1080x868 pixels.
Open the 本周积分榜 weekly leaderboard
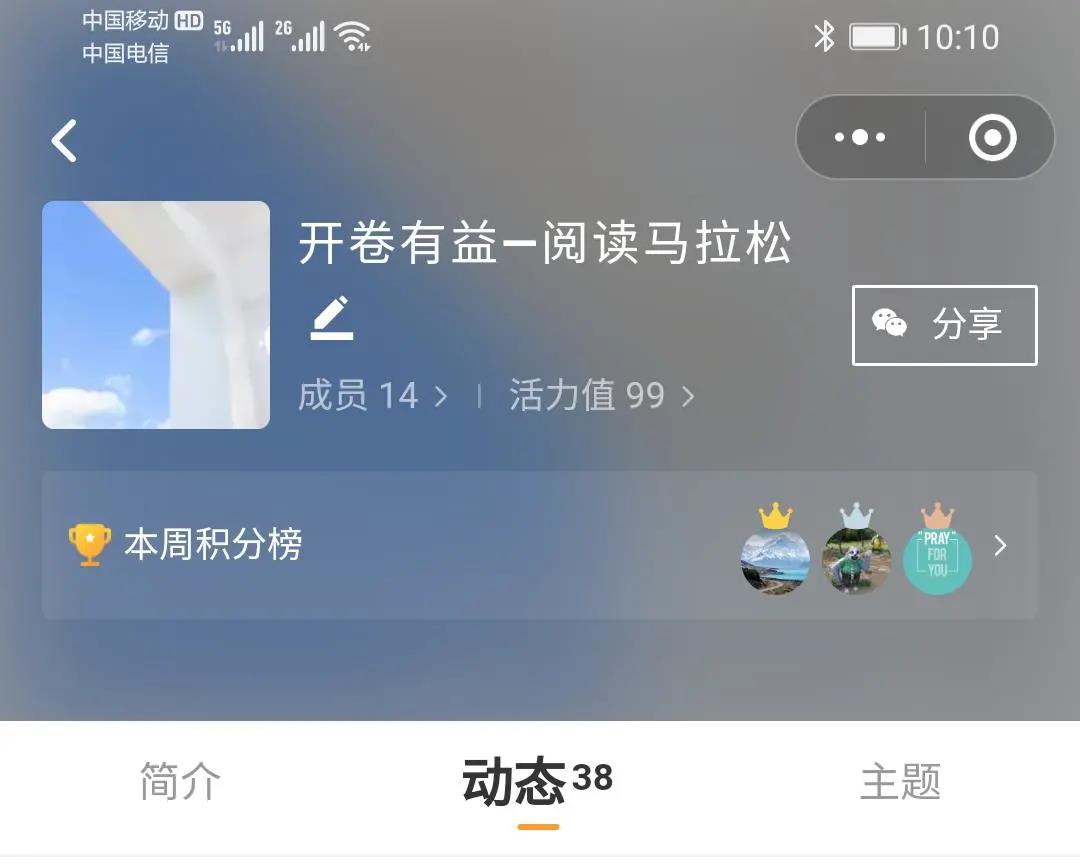pyautogui.click(x=538, y=545)
